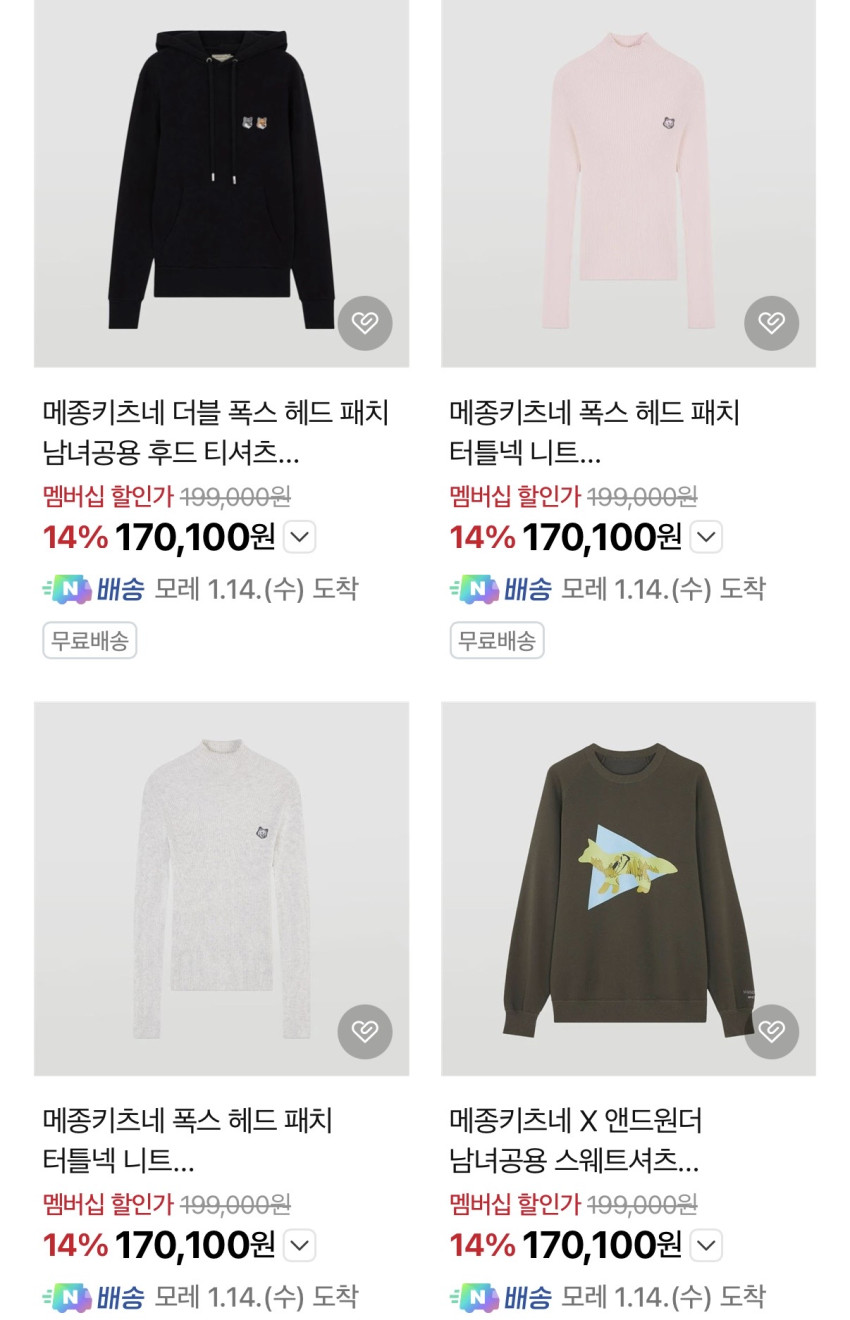Save the khaki 앤드원더 sweatshirt with the heart

[x=771, y=1031]
